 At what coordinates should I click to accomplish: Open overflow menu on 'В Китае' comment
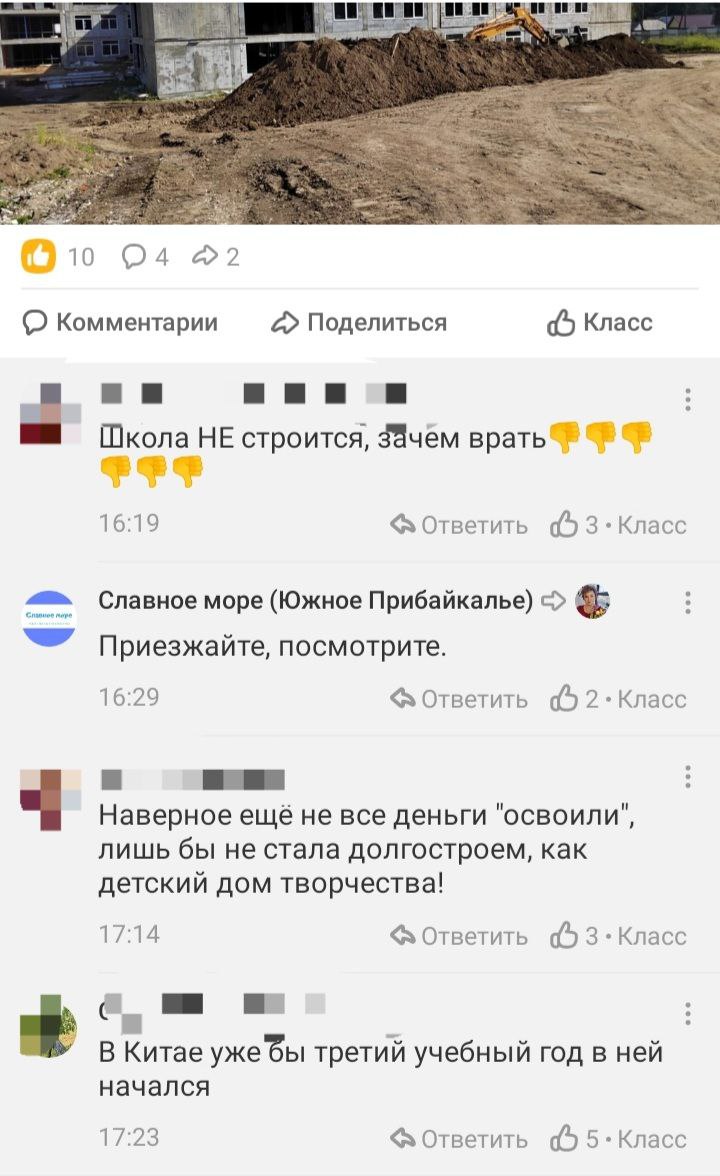pos(688,1014)
